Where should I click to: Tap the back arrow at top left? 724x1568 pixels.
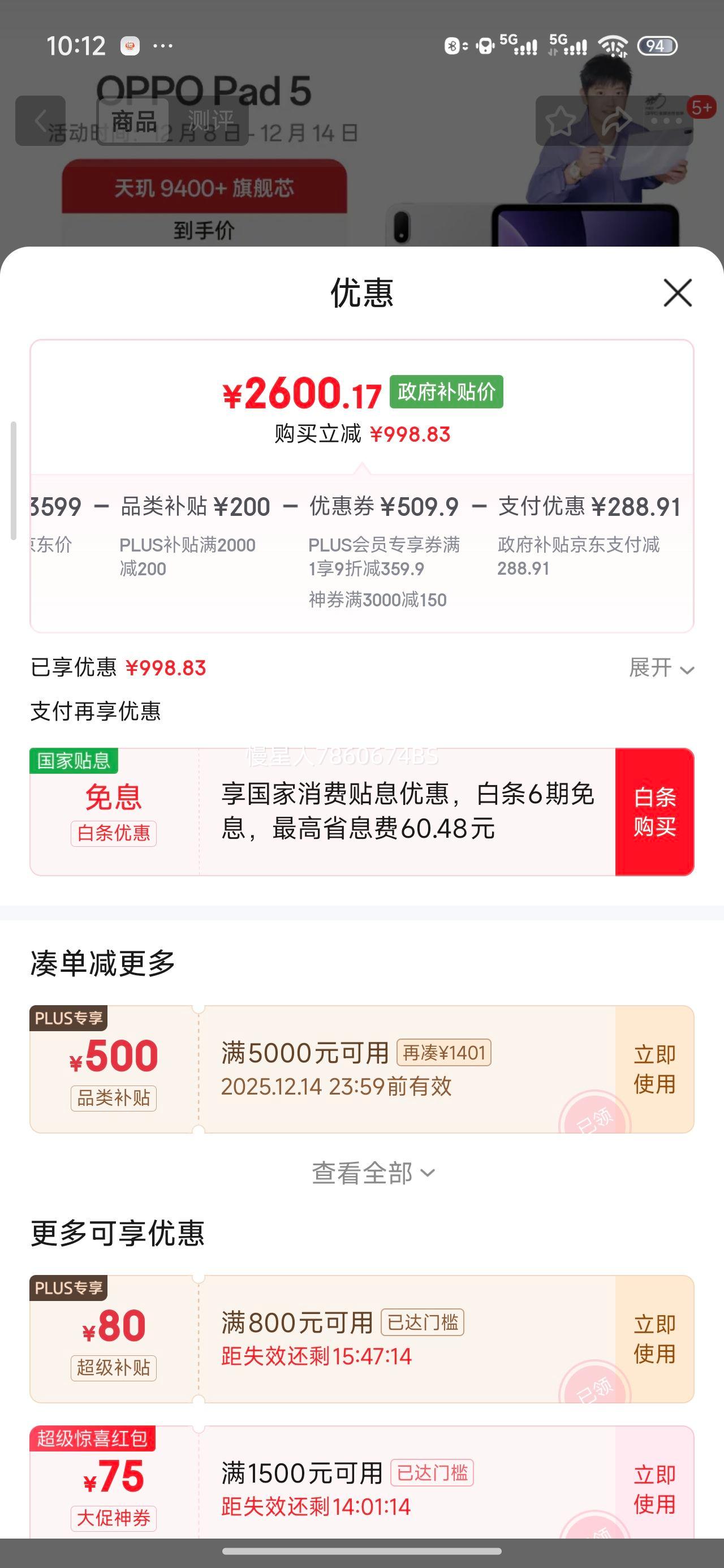tap(40, 120)
